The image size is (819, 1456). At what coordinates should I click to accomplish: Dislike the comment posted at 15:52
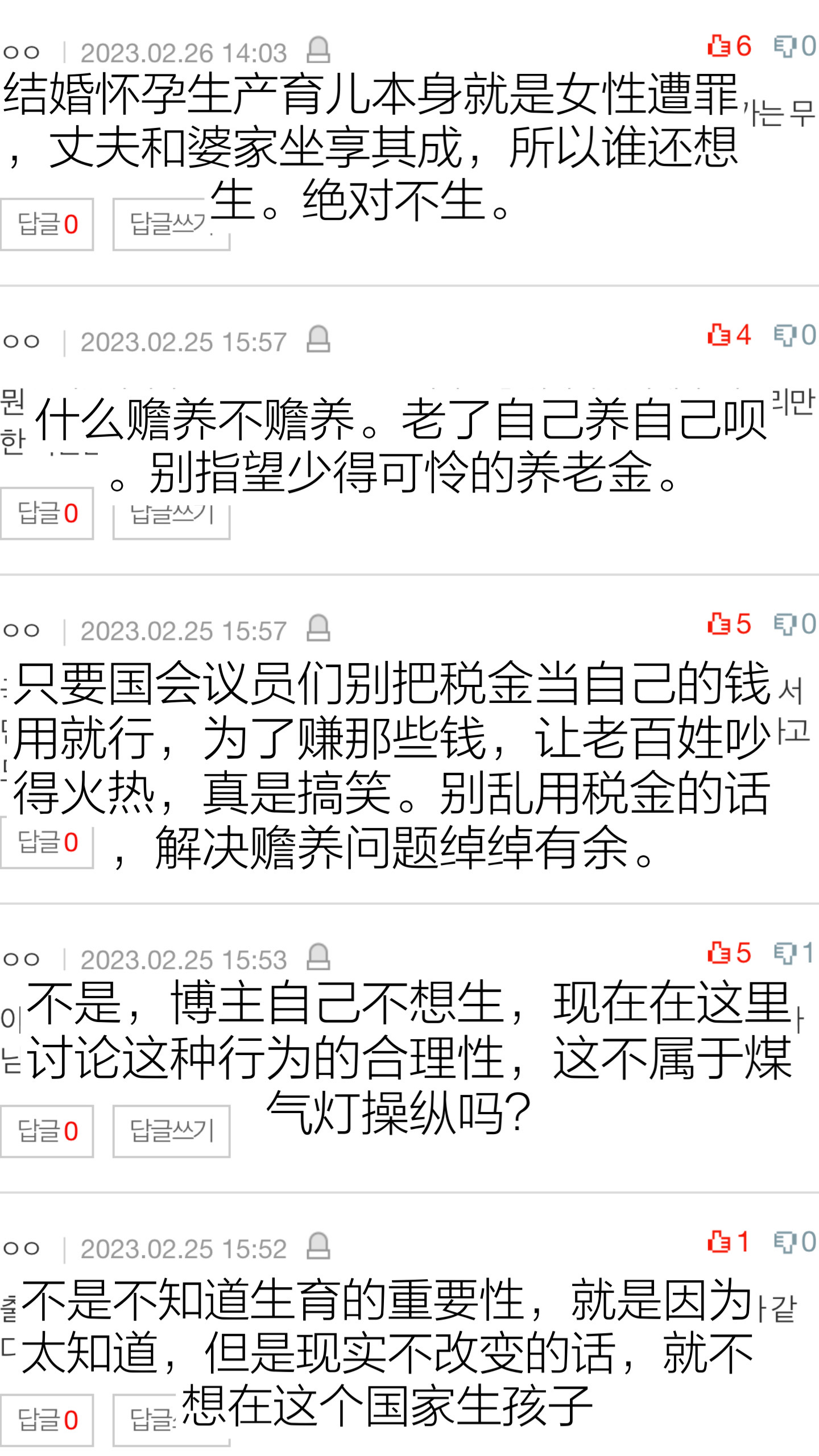click(x=795, y=1242)
